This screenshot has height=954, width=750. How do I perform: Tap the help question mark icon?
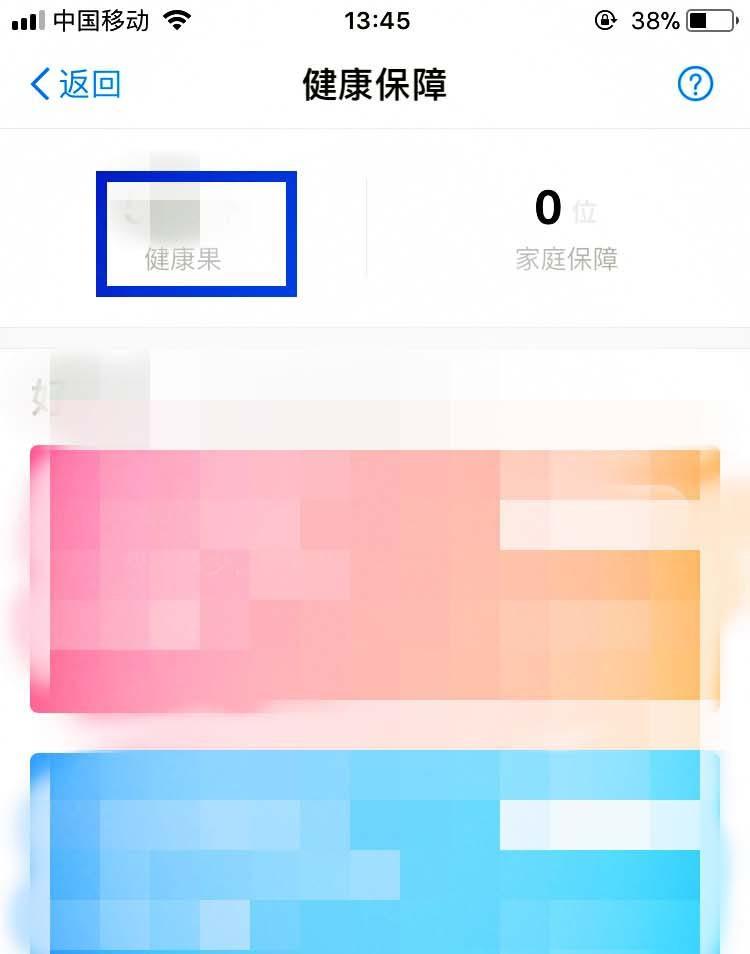[695, 84]
